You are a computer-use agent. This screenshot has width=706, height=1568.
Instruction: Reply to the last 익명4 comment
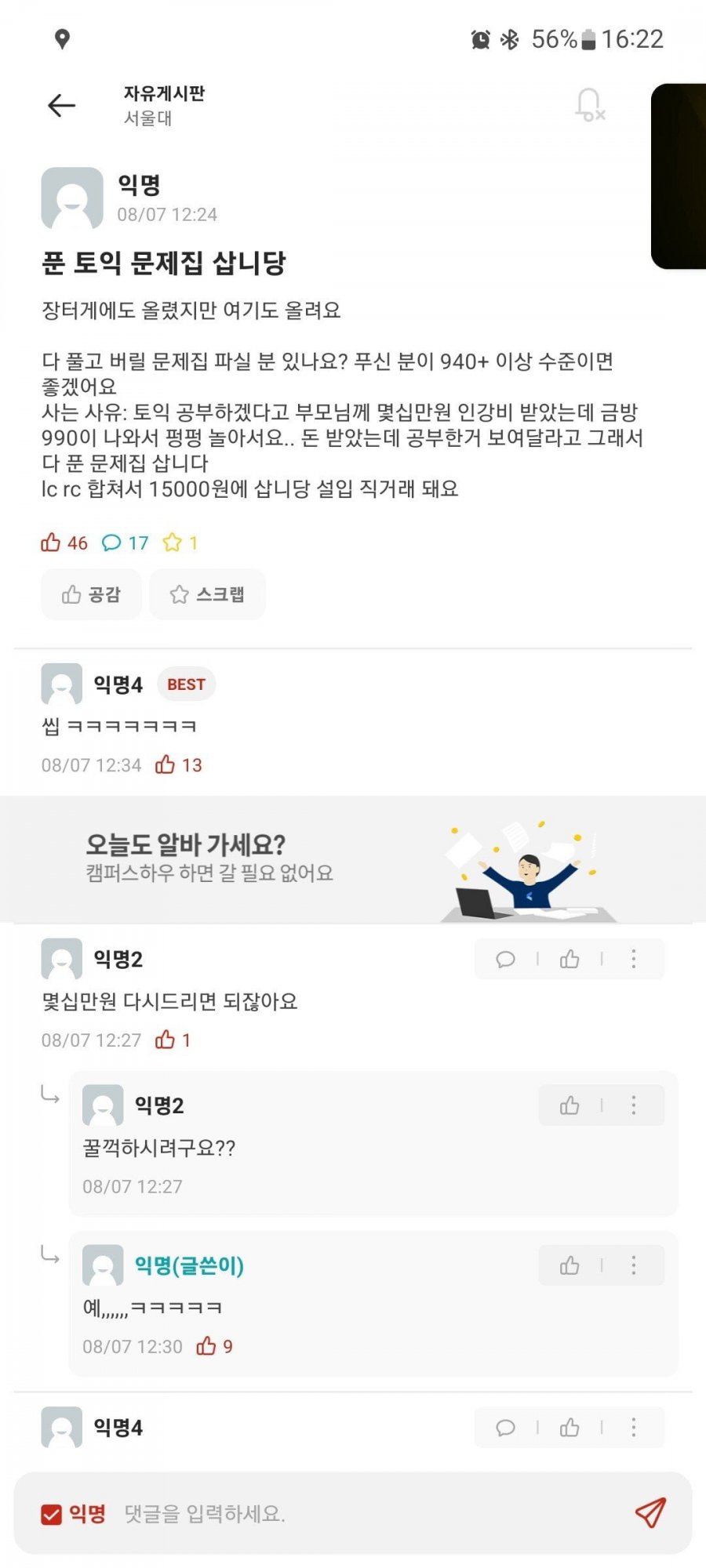tap(506, 1428)
